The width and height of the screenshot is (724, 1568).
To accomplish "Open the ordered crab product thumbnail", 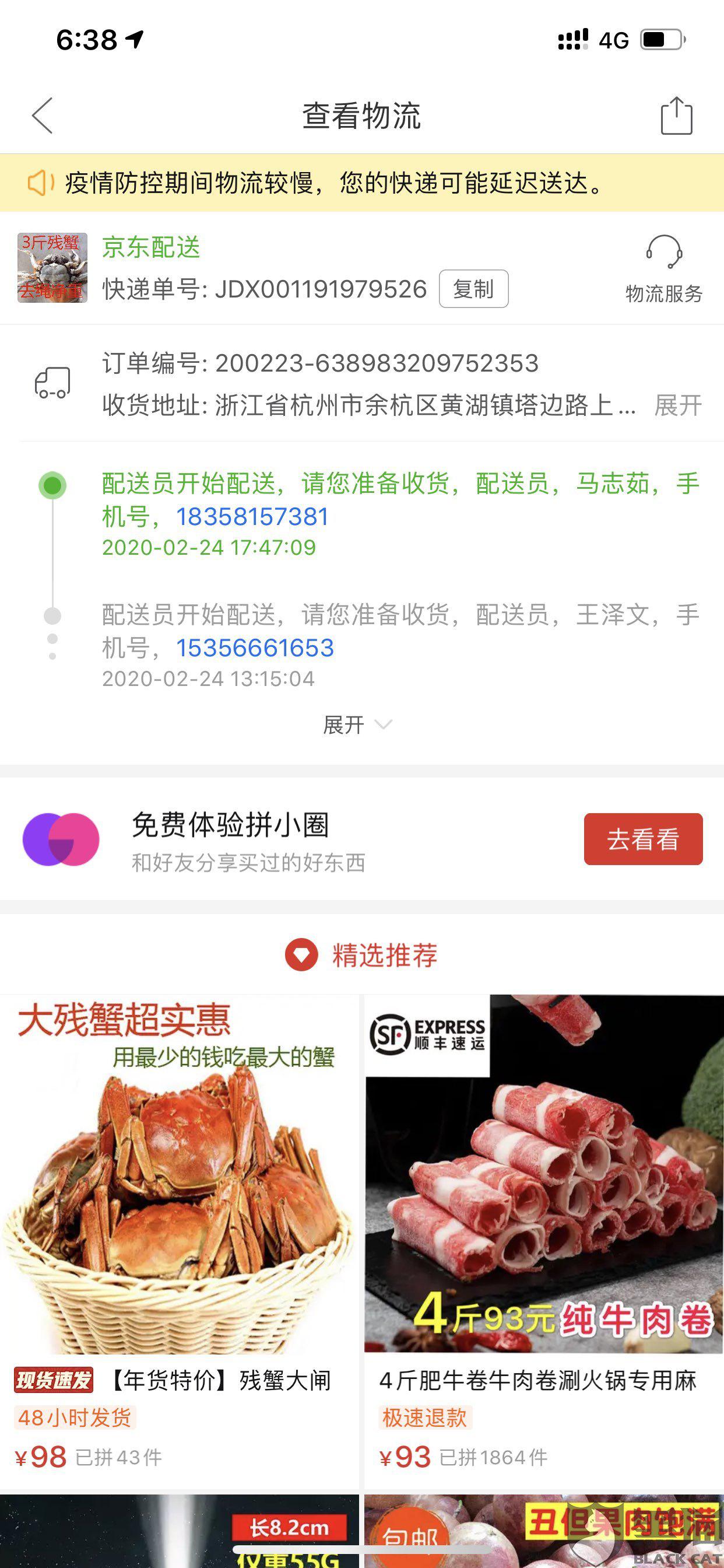I will tap(52, 268).
